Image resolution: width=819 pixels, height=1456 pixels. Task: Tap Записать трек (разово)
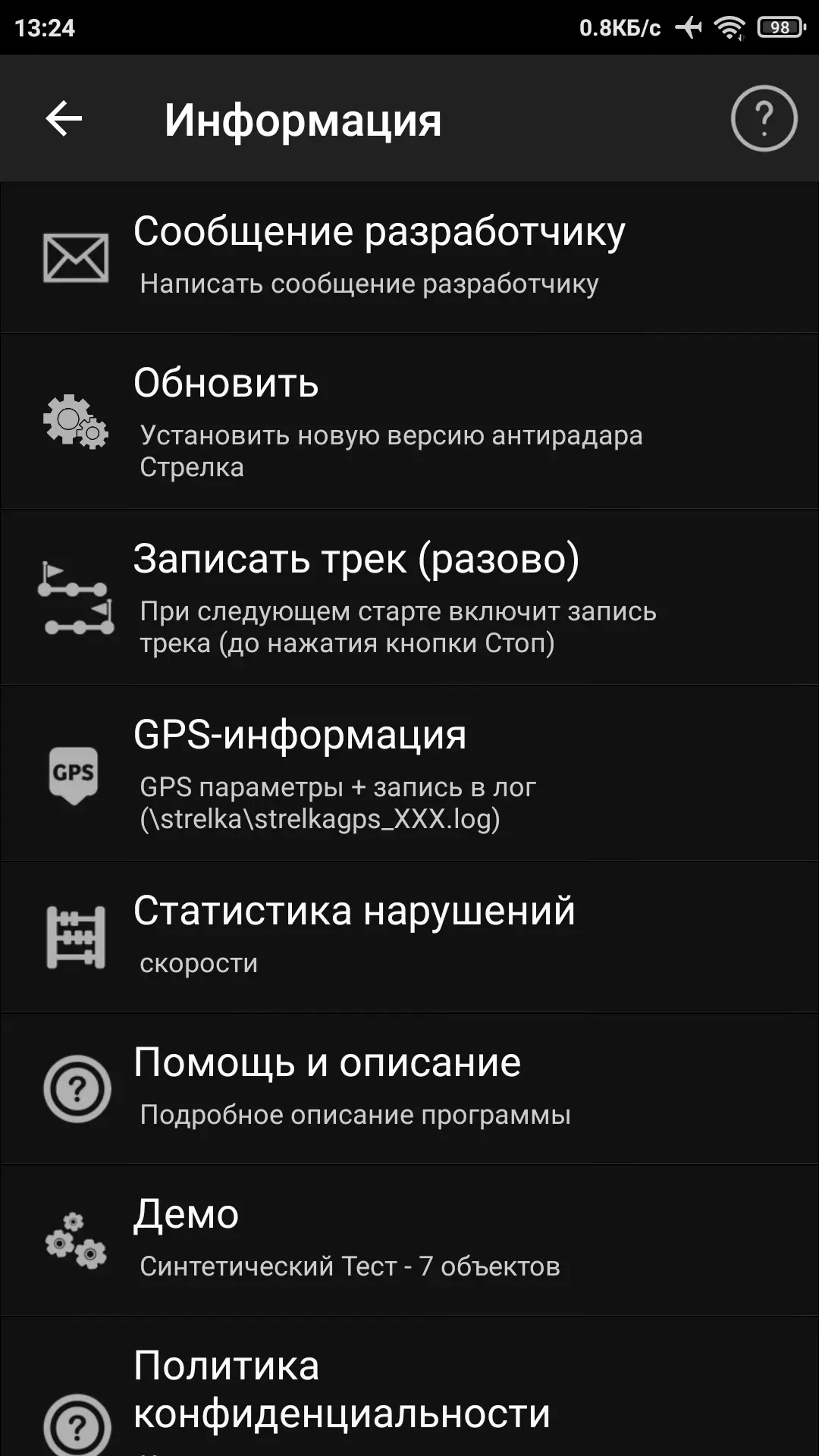coord(409,598)
